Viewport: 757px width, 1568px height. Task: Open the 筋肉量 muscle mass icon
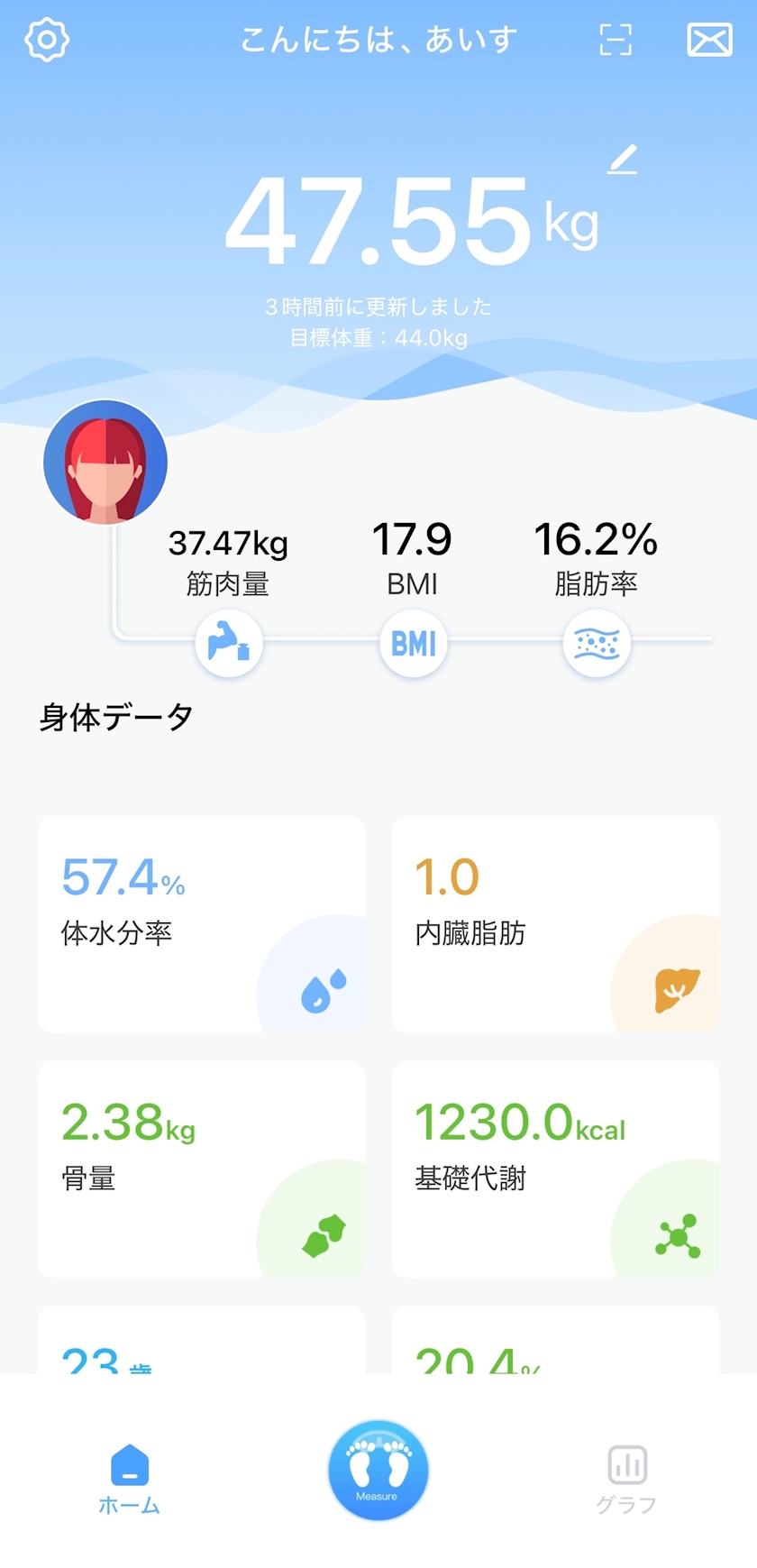click(x=229, y=643)
